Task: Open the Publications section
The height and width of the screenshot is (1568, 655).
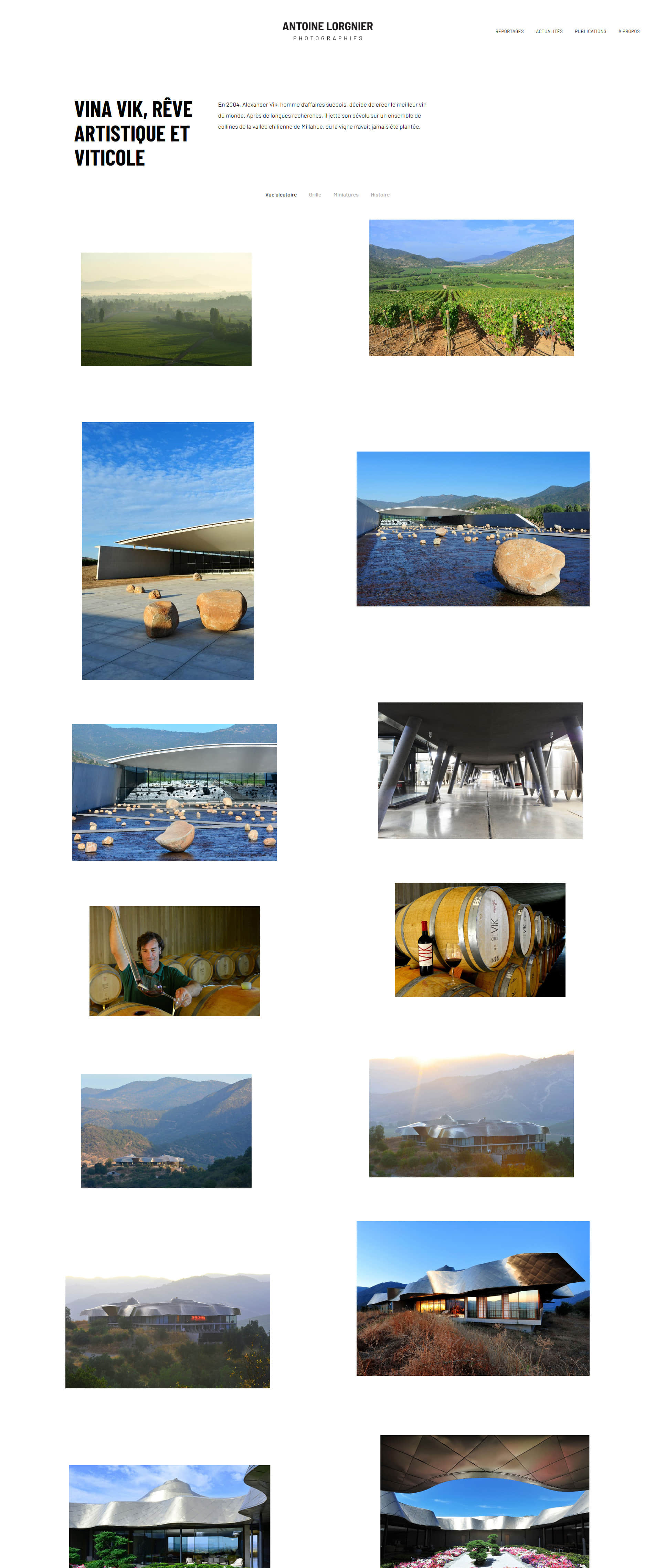Action: (x=590, y=31)
